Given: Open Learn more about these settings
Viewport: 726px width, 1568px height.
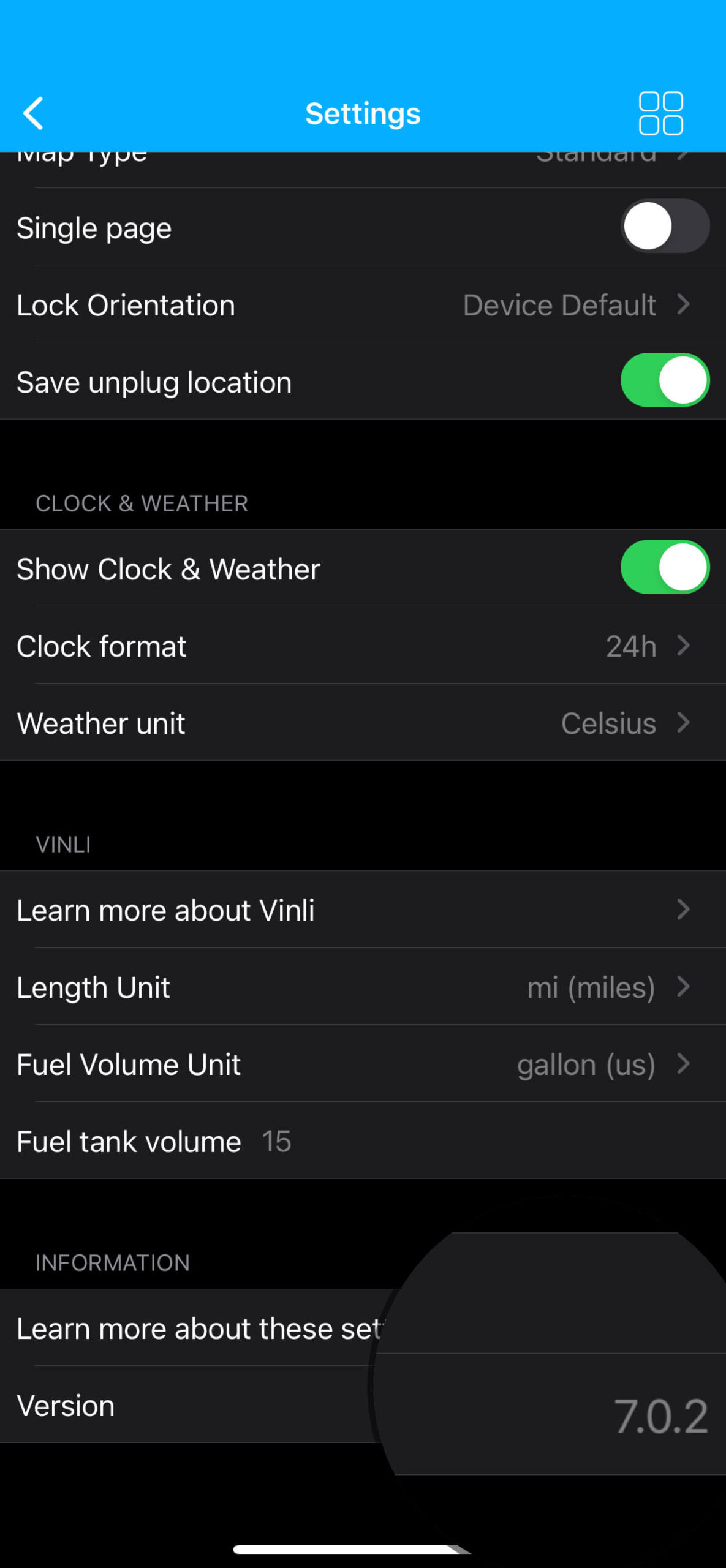Looking at the screenshot, I should 363,1328.
